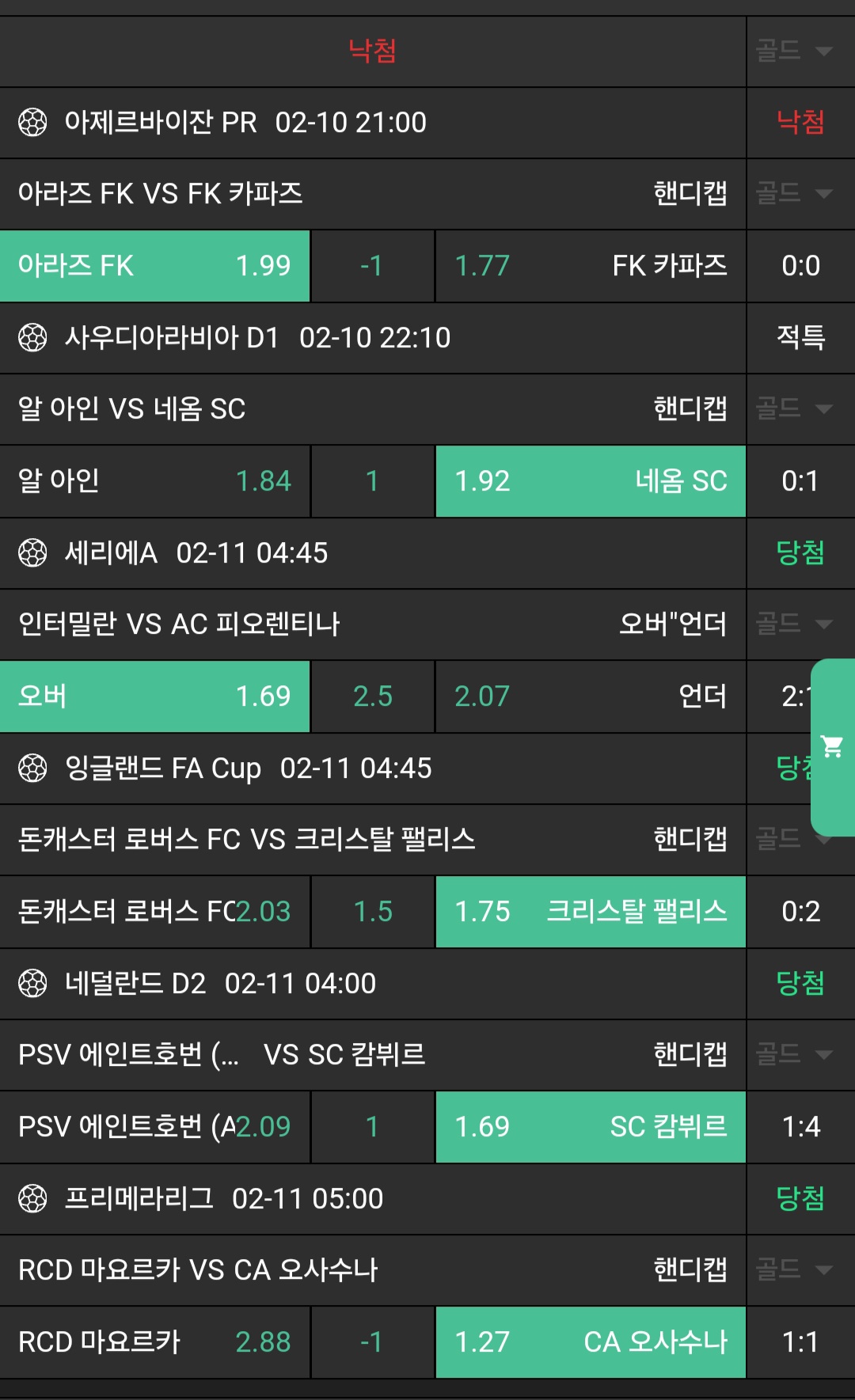Select 돈캐스터 로버스 FC at odds 2.03

pyautogui.click(x=154, y=912)
